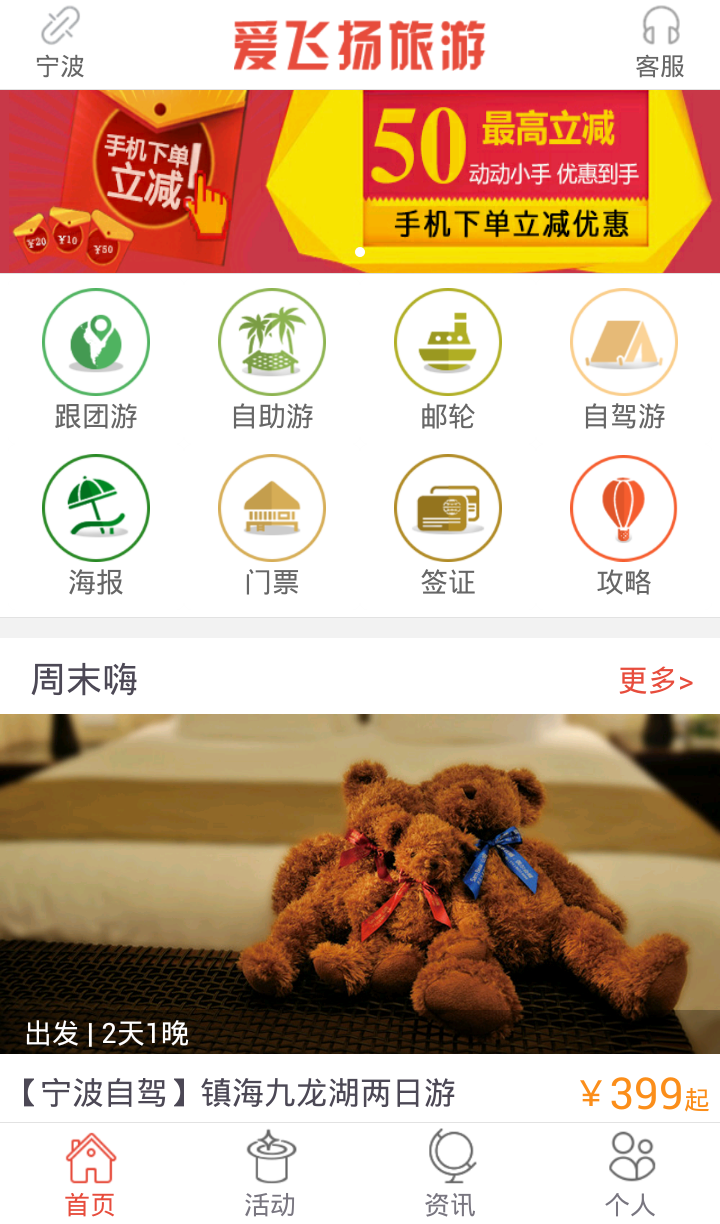Go to the 资讯 tab
The width and height of the screenshot is (720, 1224).
point(450,1174)
